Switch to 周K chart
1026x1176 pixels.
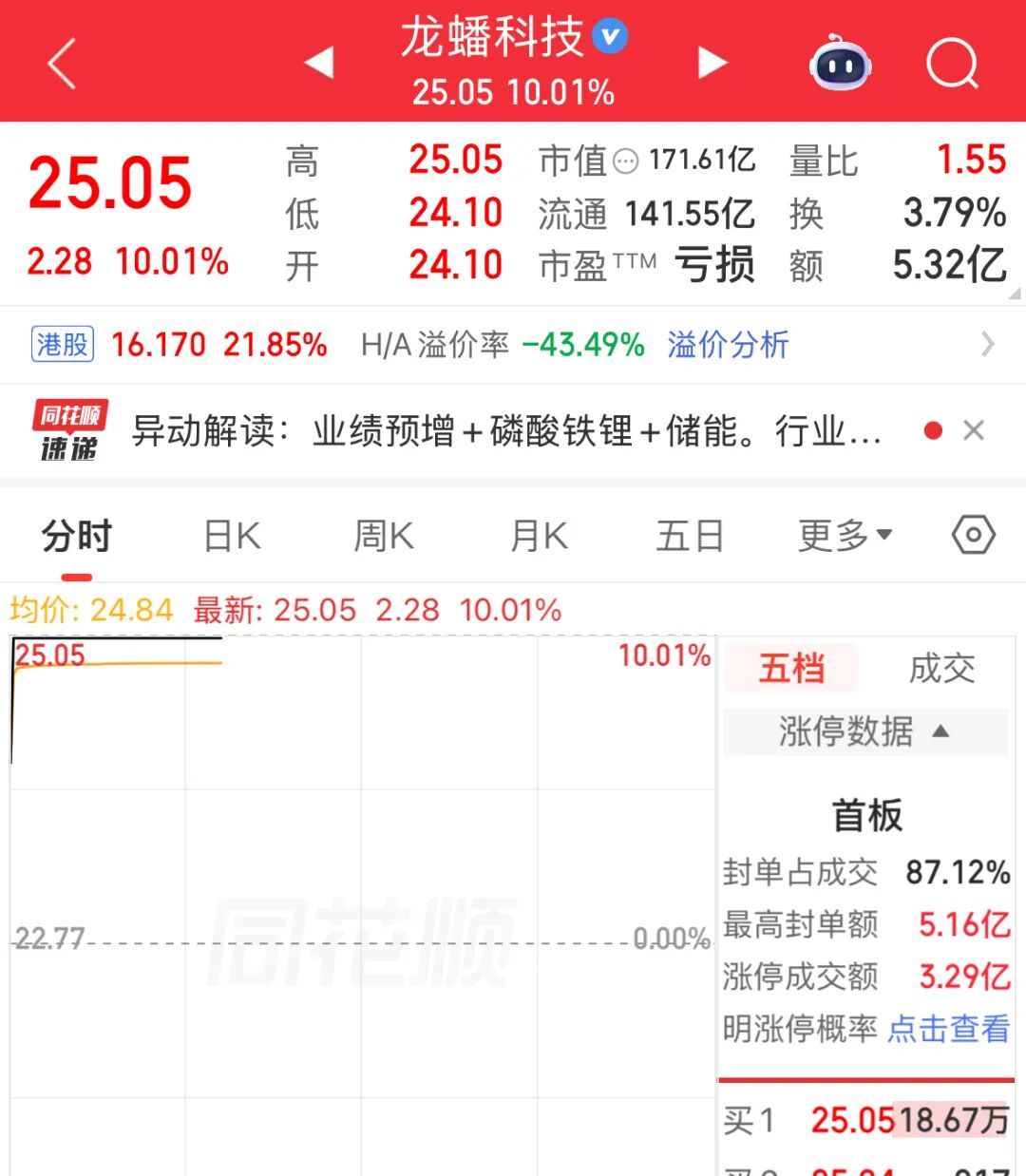pos(384,537)
